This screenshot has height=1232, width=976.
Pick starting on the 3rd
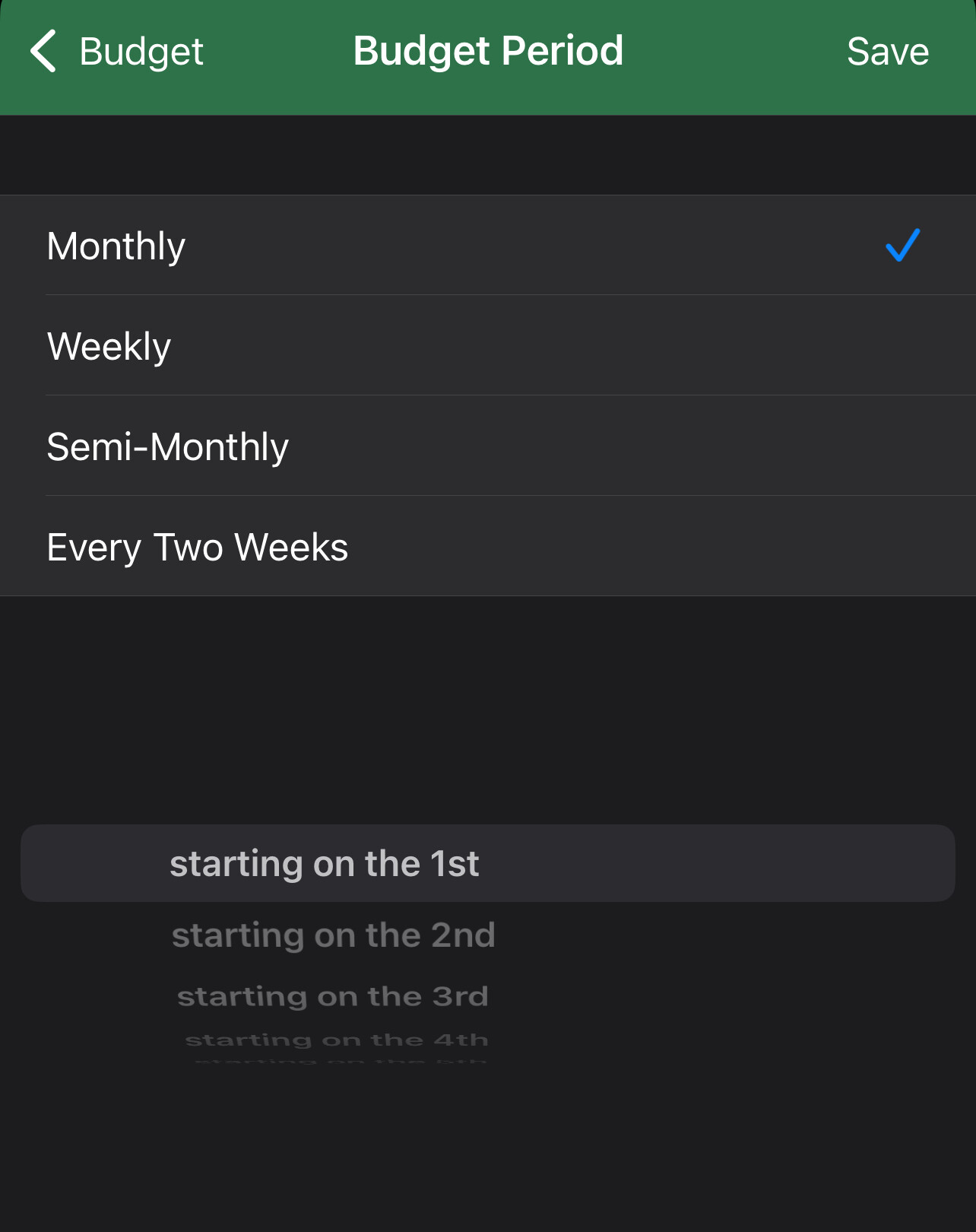click(x=333, y=996)
